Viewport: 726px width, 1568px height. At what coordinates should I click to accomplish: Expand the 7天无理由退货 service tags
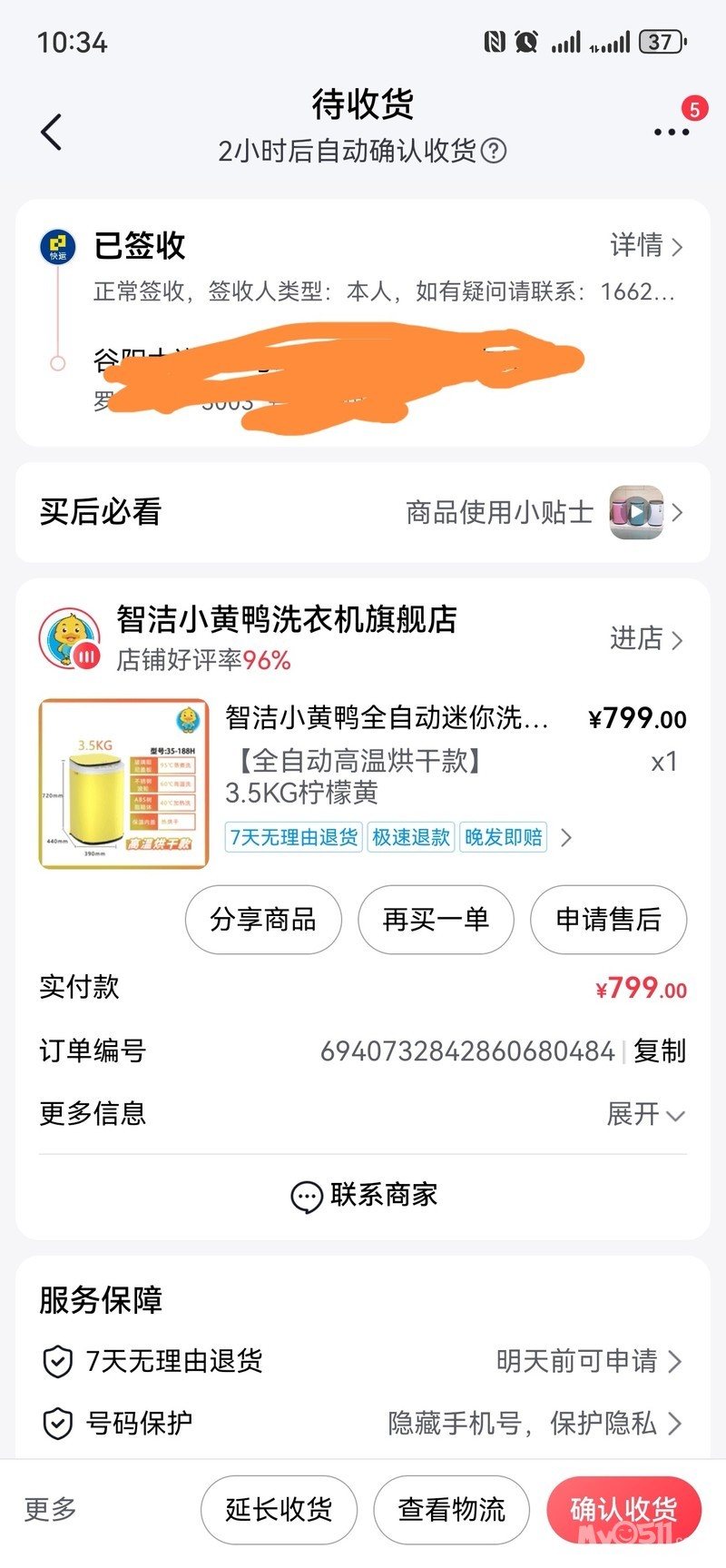(x=566, y=837)
